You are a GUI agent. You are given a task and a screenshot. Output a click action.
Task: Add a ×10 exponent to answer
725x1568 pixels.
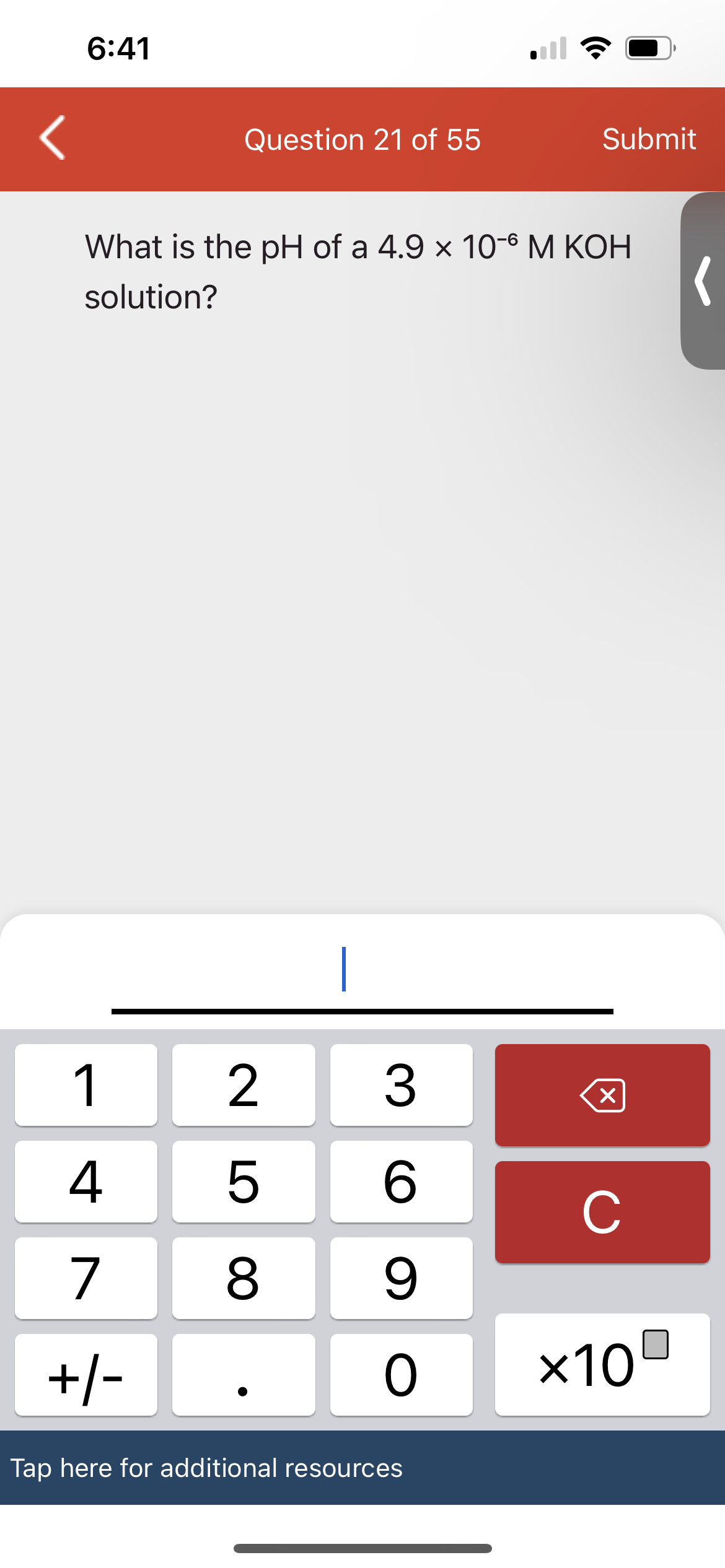tap(602, 1364)
